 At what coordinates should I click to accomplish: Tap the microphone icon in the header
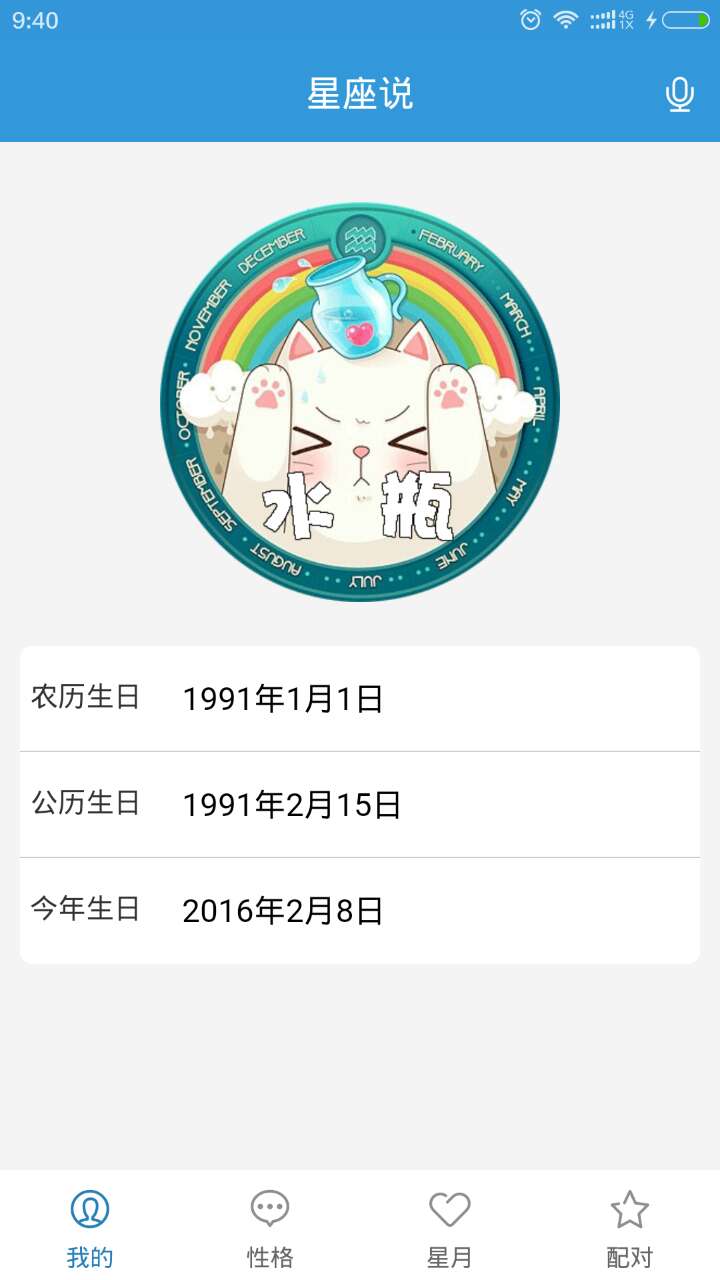679,95
